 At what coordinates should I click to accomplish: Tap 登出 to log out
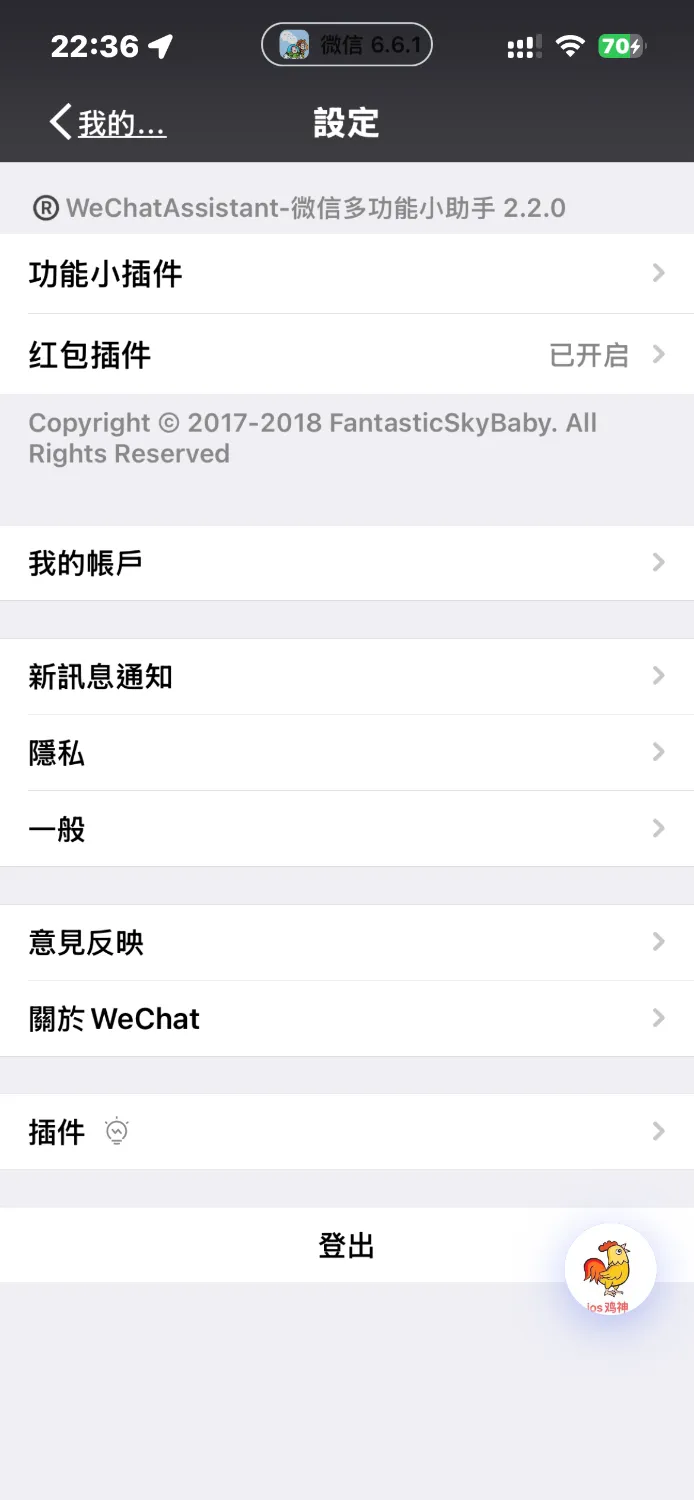(346, 1246)
